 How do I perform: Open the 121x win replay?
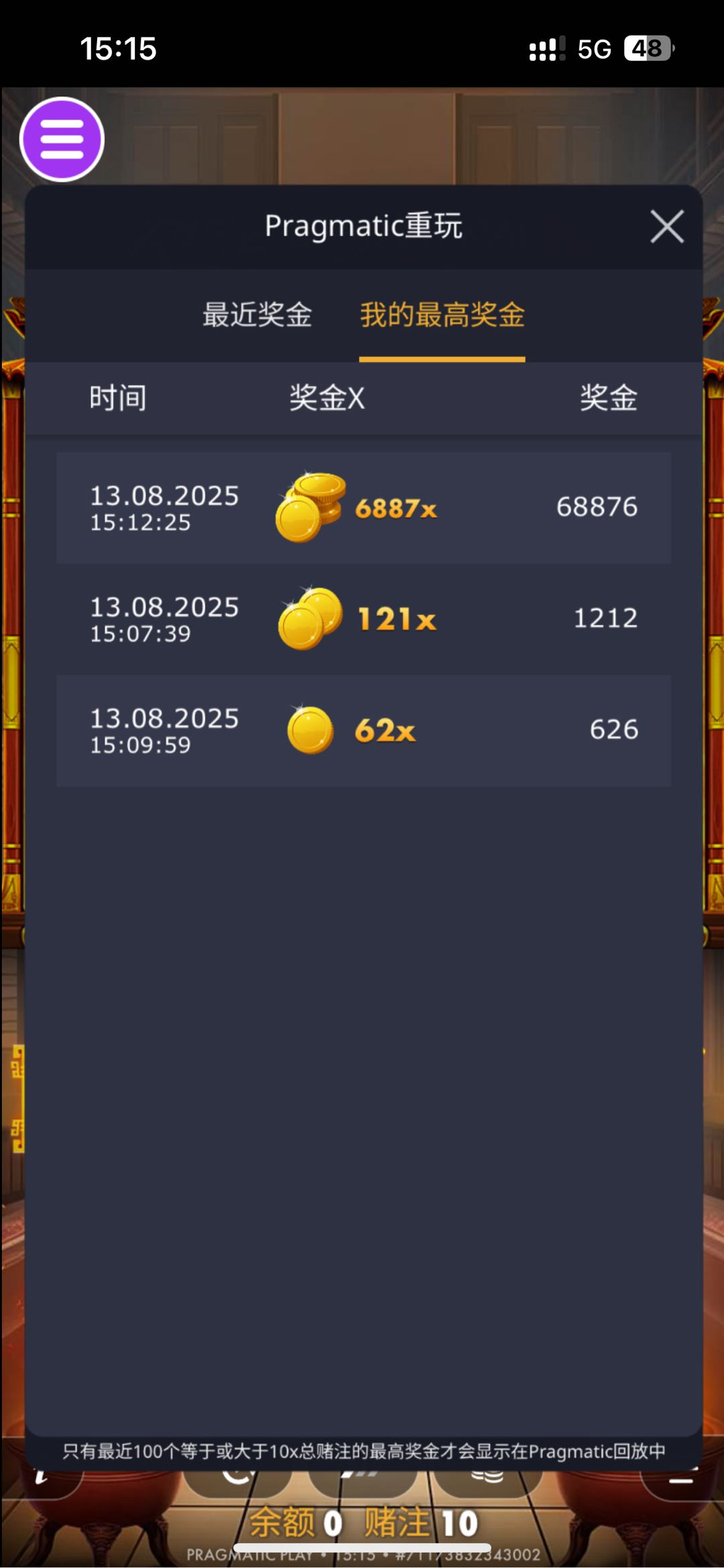click(x=363, y=619)
